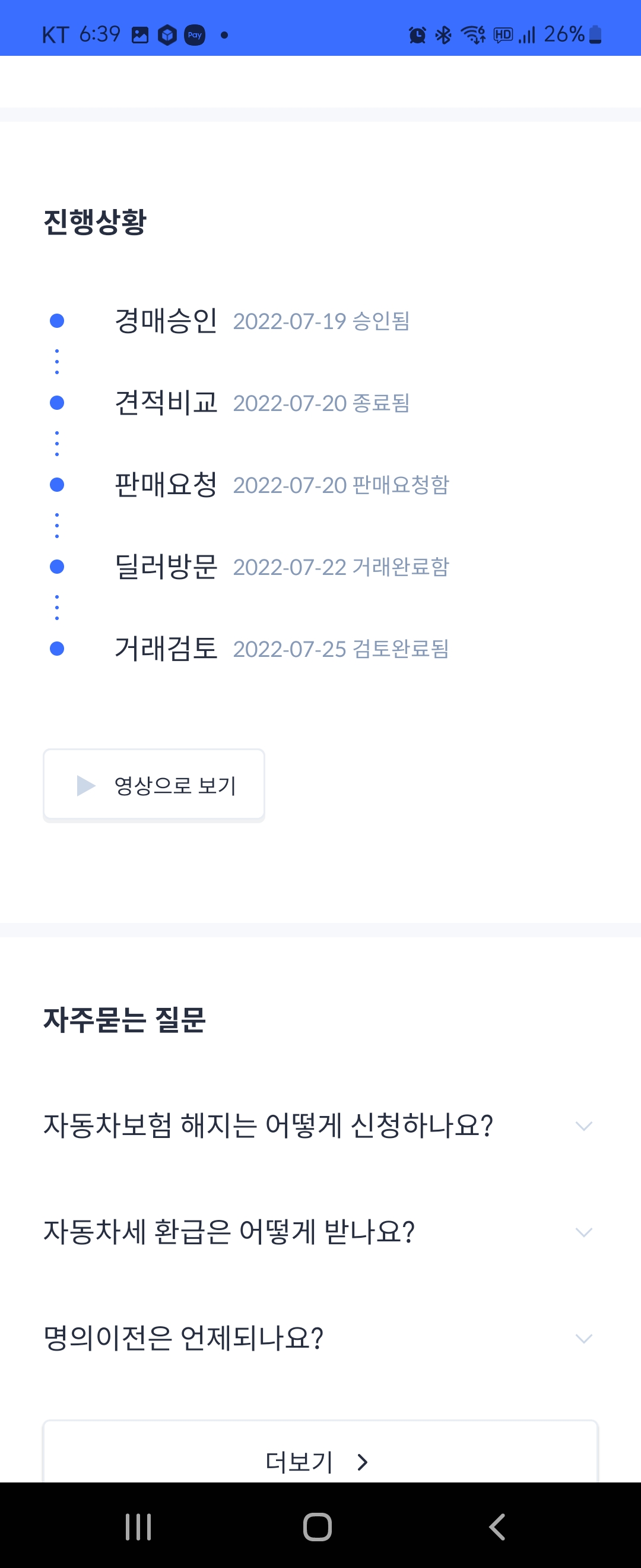Image resolution: width=641 pixels, height=1568 pixels.
Task: Select the 거래검토 step dot
Action: (x=56, y=647)
